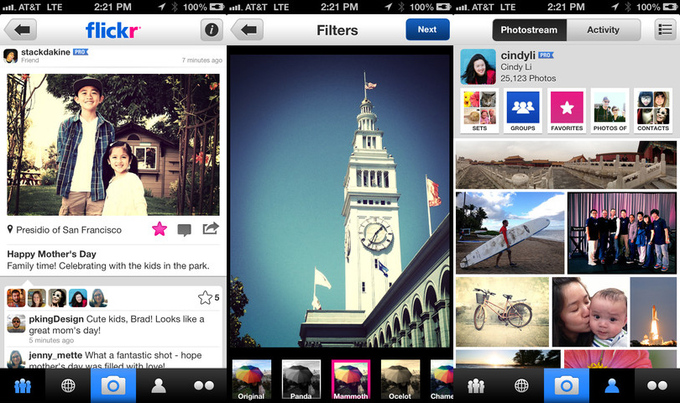Favorite the Presidio of San Francisco photo

158,229
